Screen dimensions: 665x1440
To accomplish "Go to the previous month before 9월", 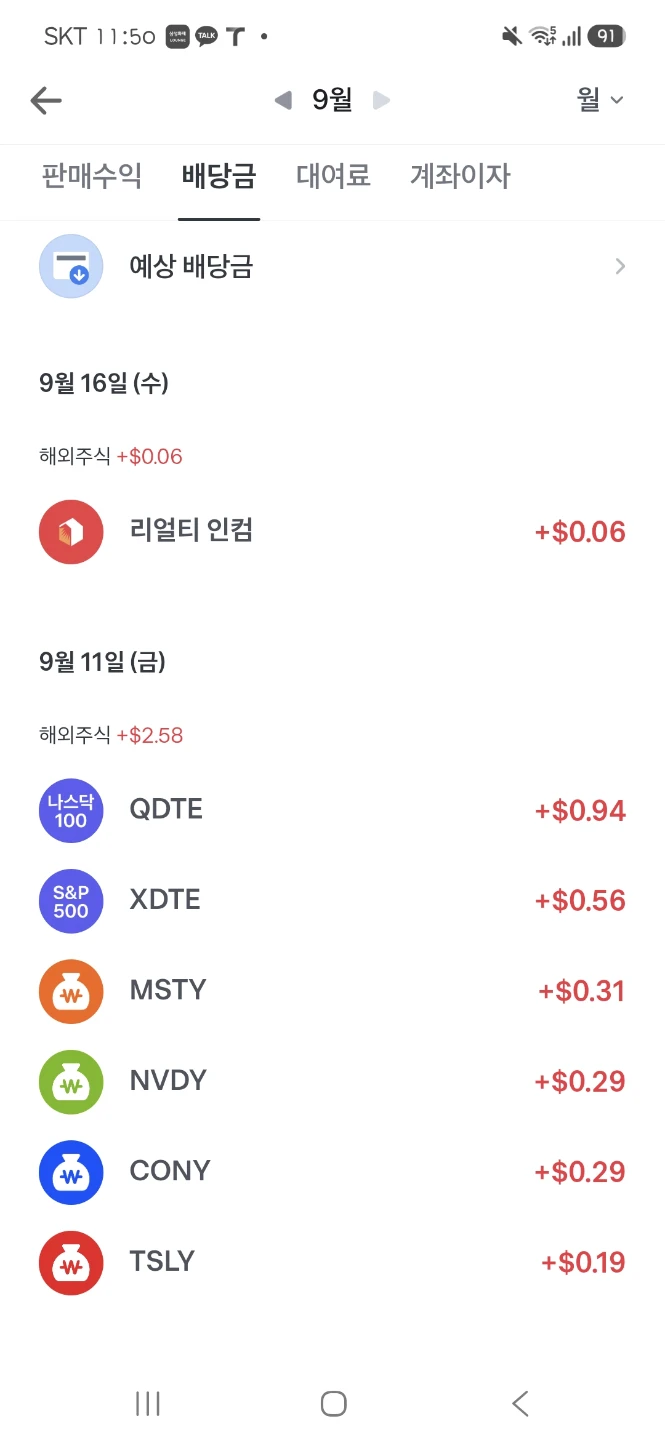I will point(283,100).
